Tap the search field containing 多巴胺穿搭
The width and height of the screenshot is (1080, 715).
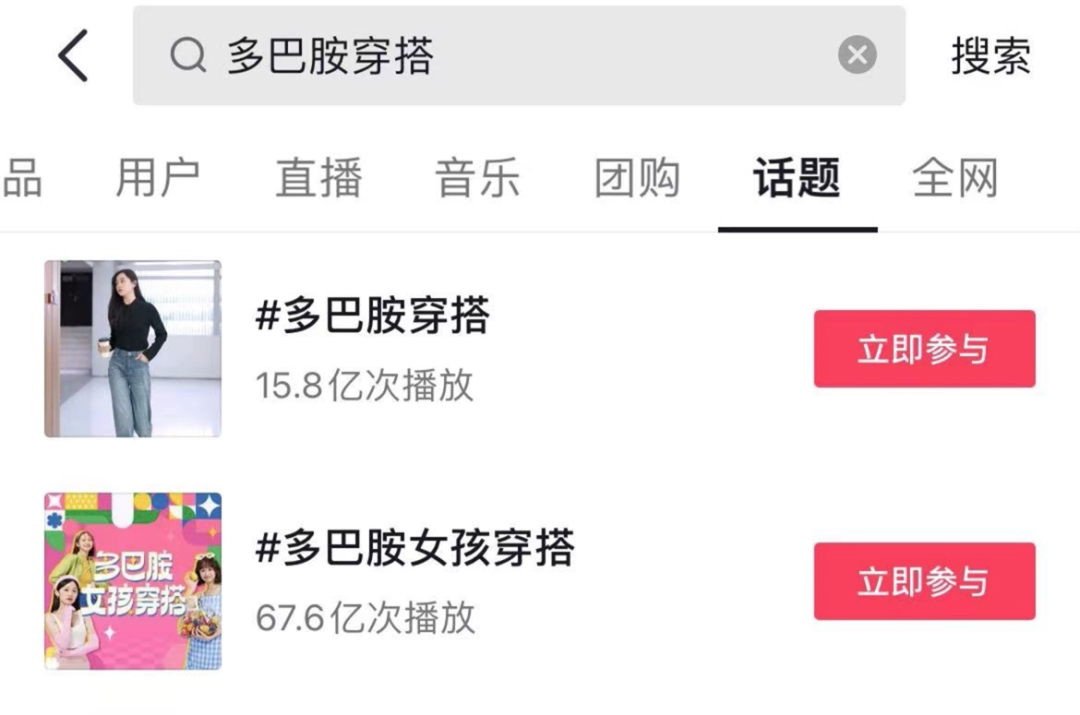pyautogui.click(x=500, y=56)
